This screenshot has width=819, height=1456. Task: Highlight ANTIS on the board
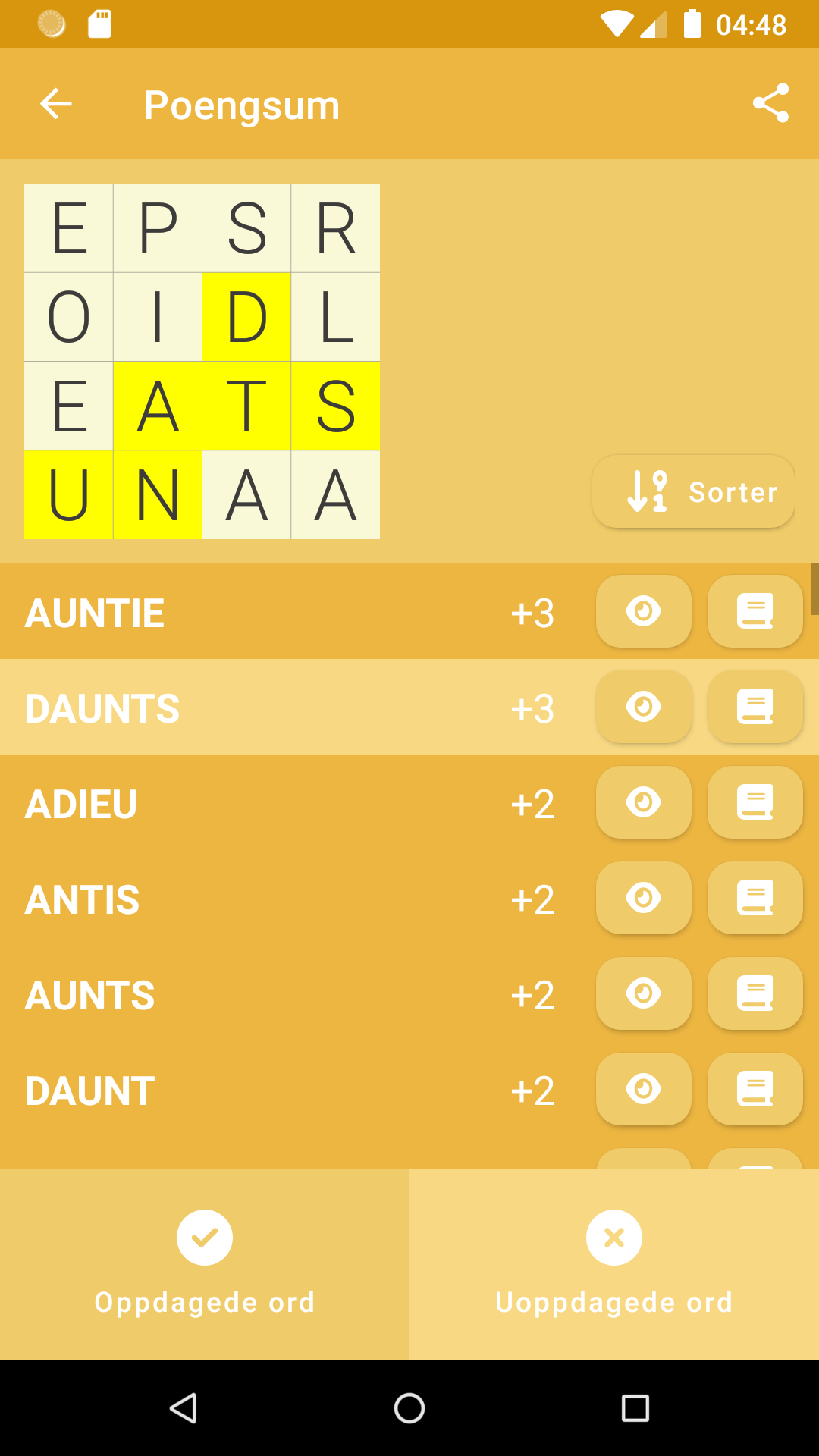pyautogui.click(x=643, y=898)
